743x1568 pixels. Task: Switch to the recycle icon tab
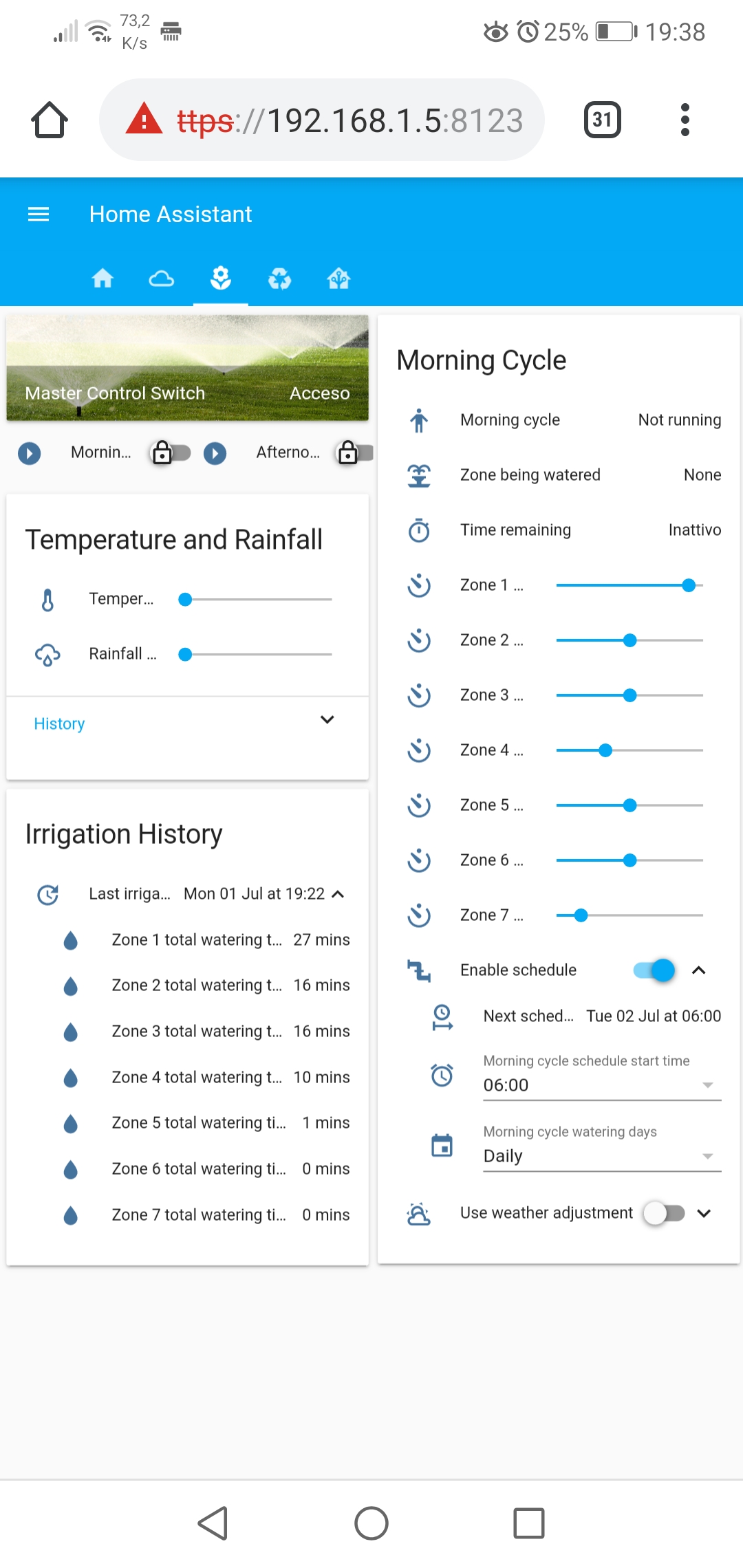click(x=279, y=279)
